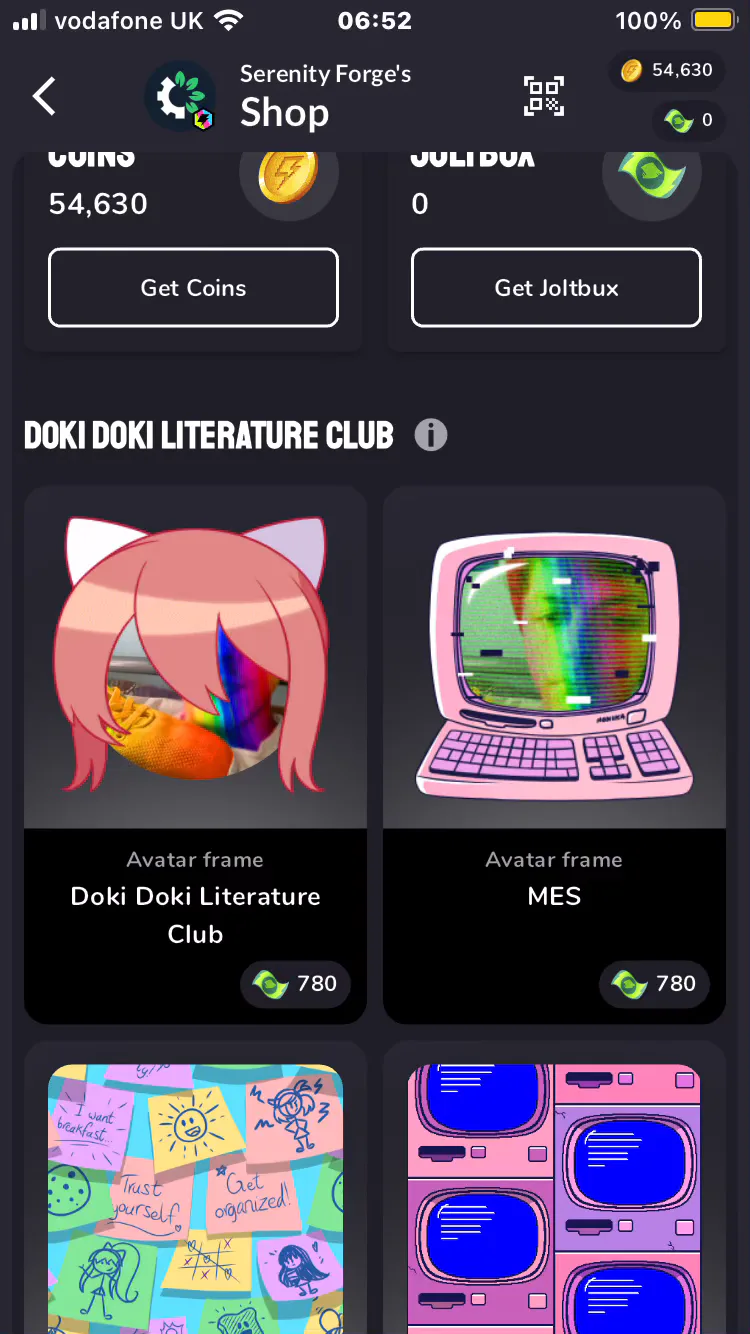
Task: Open the sticky notes background item
Action: [x=195, y=1198]
